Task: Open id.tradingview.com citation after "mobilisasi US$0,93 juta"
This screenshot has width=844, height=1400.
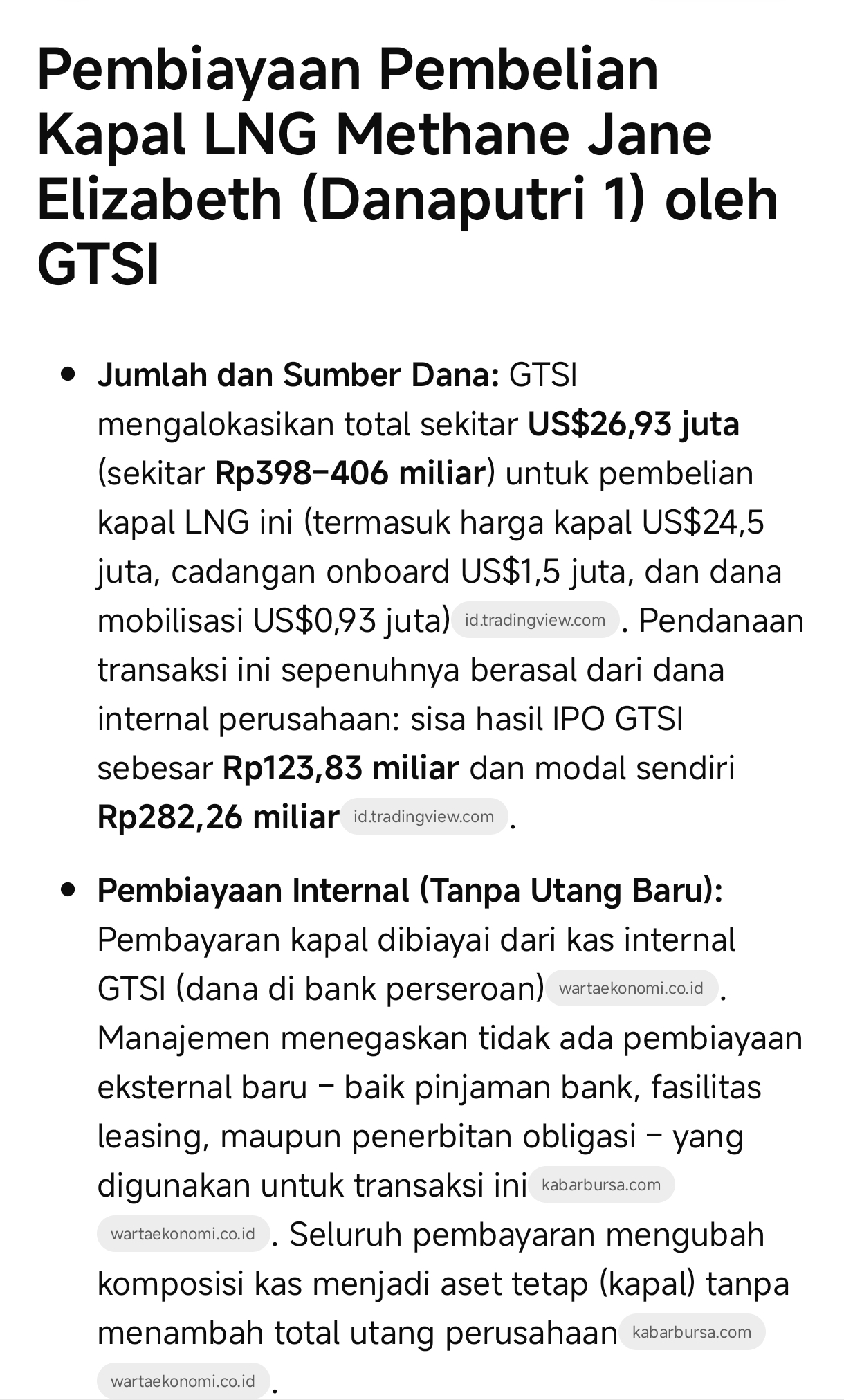Action: [535, 620]
